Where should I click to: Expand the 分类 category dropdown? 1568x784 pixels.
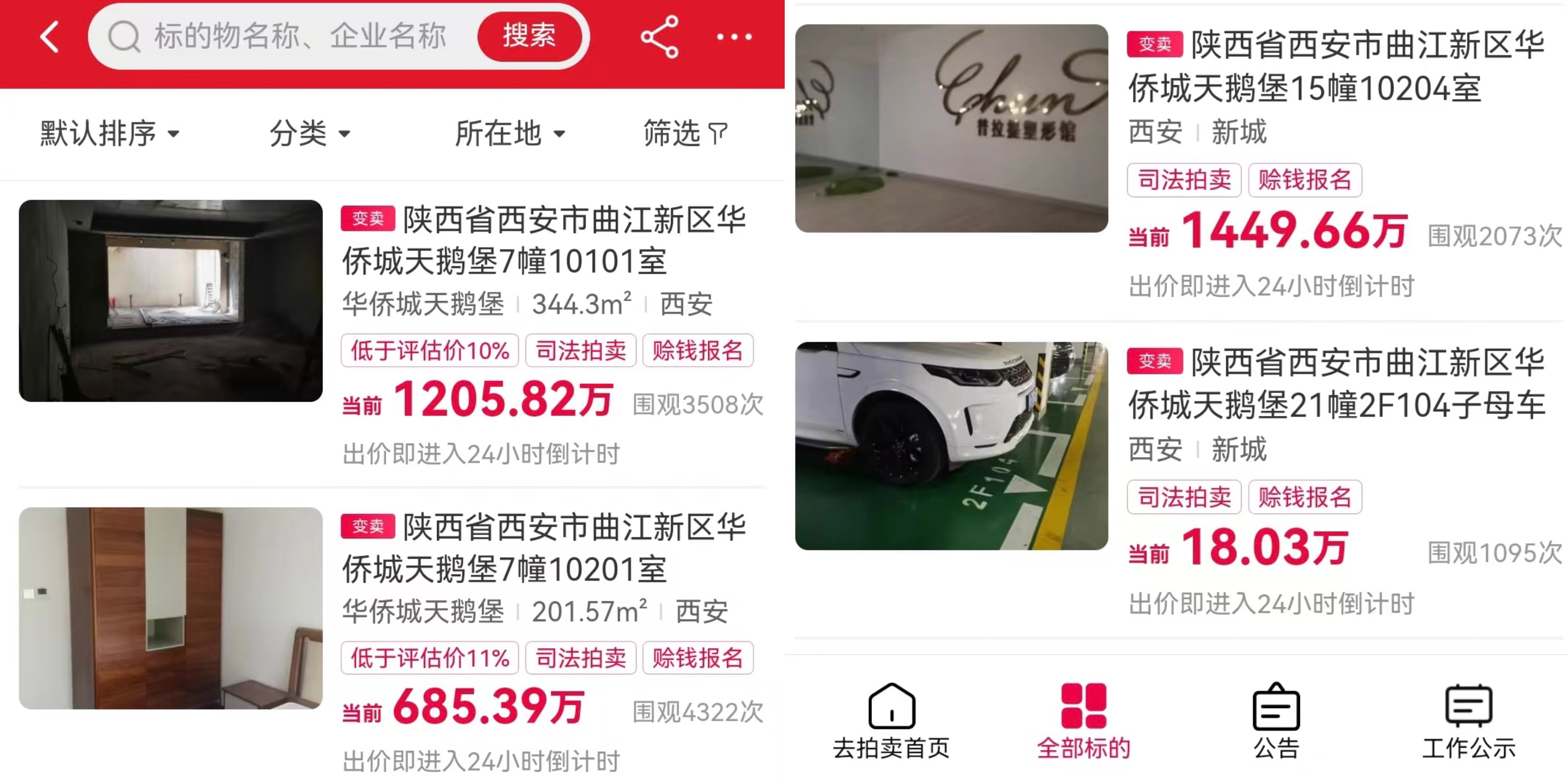pos(310,134)
